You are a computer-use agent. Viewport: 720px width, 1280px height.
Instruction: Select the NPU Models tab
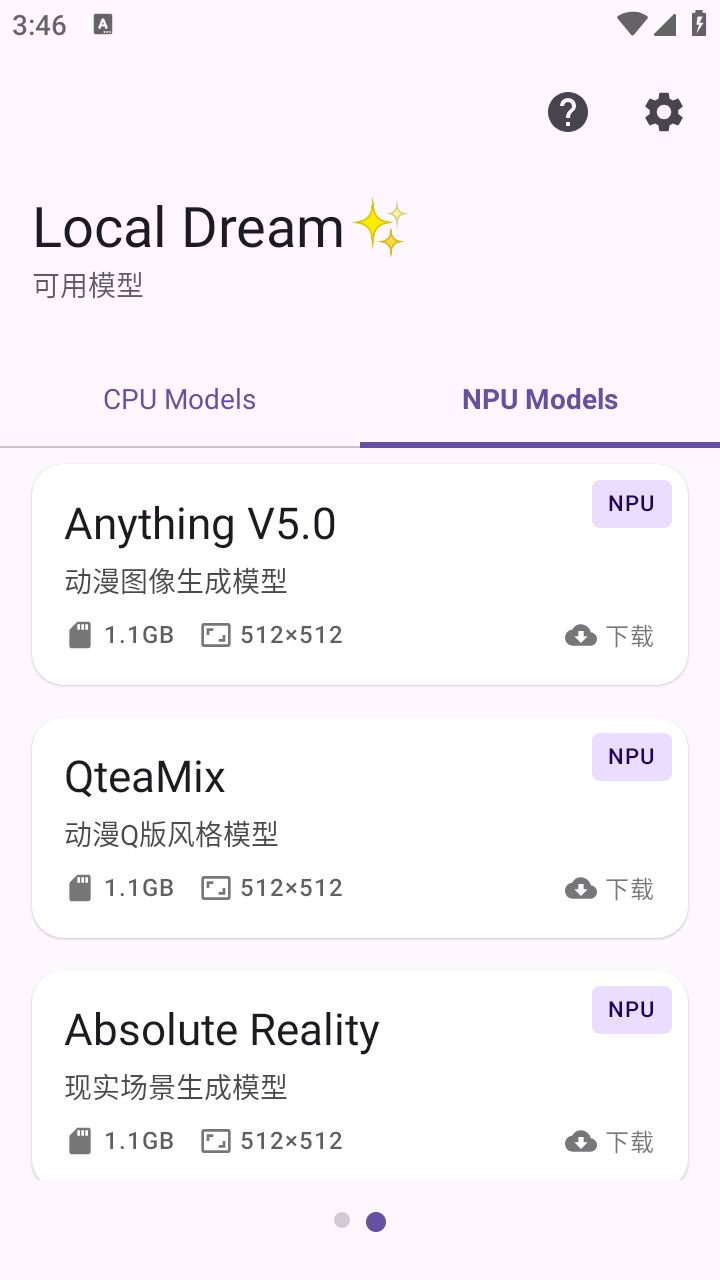pos(539,399)
